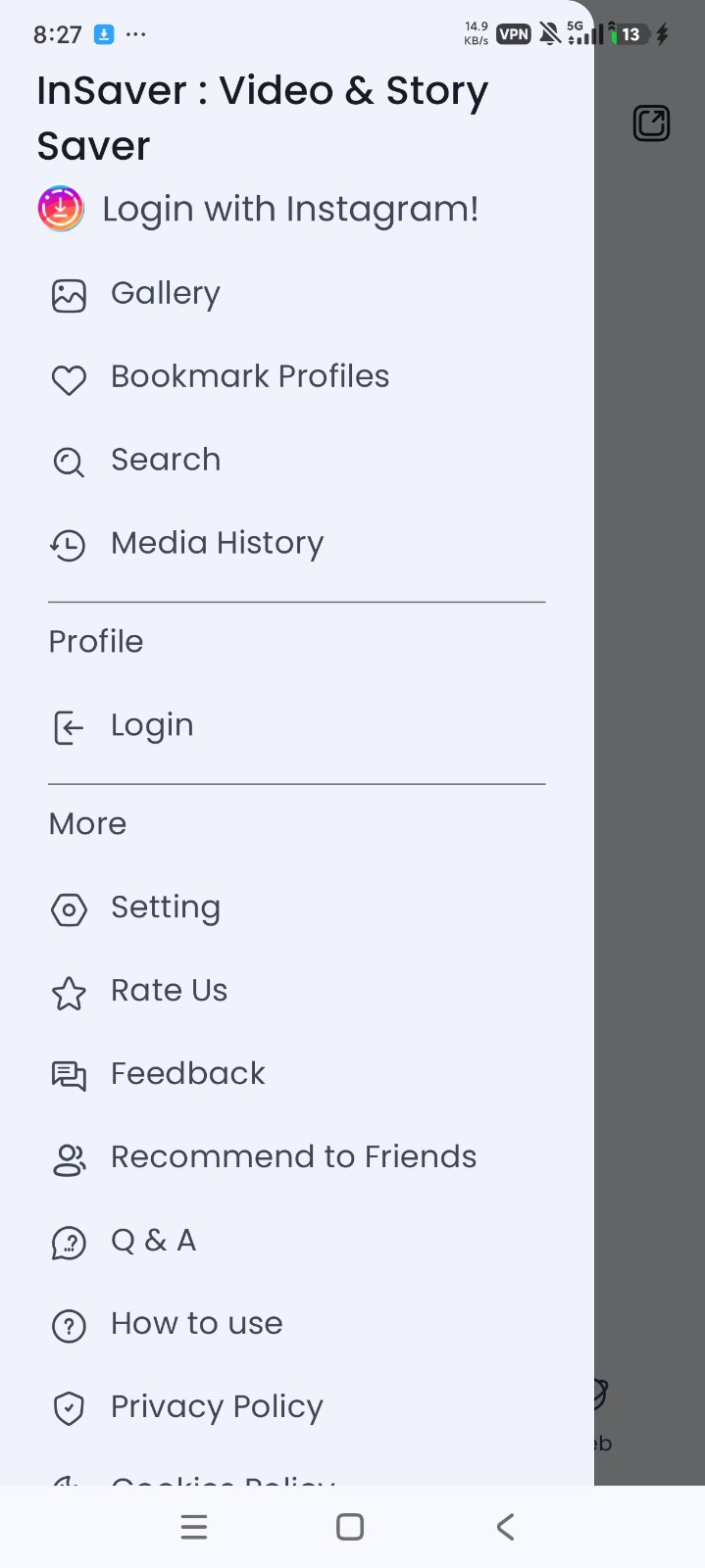Image resolution: width=705 pixels, height=1568 pixels.
Task: Open the Instagram shortcut icon at top right
Action: click(x=651, y=123)
